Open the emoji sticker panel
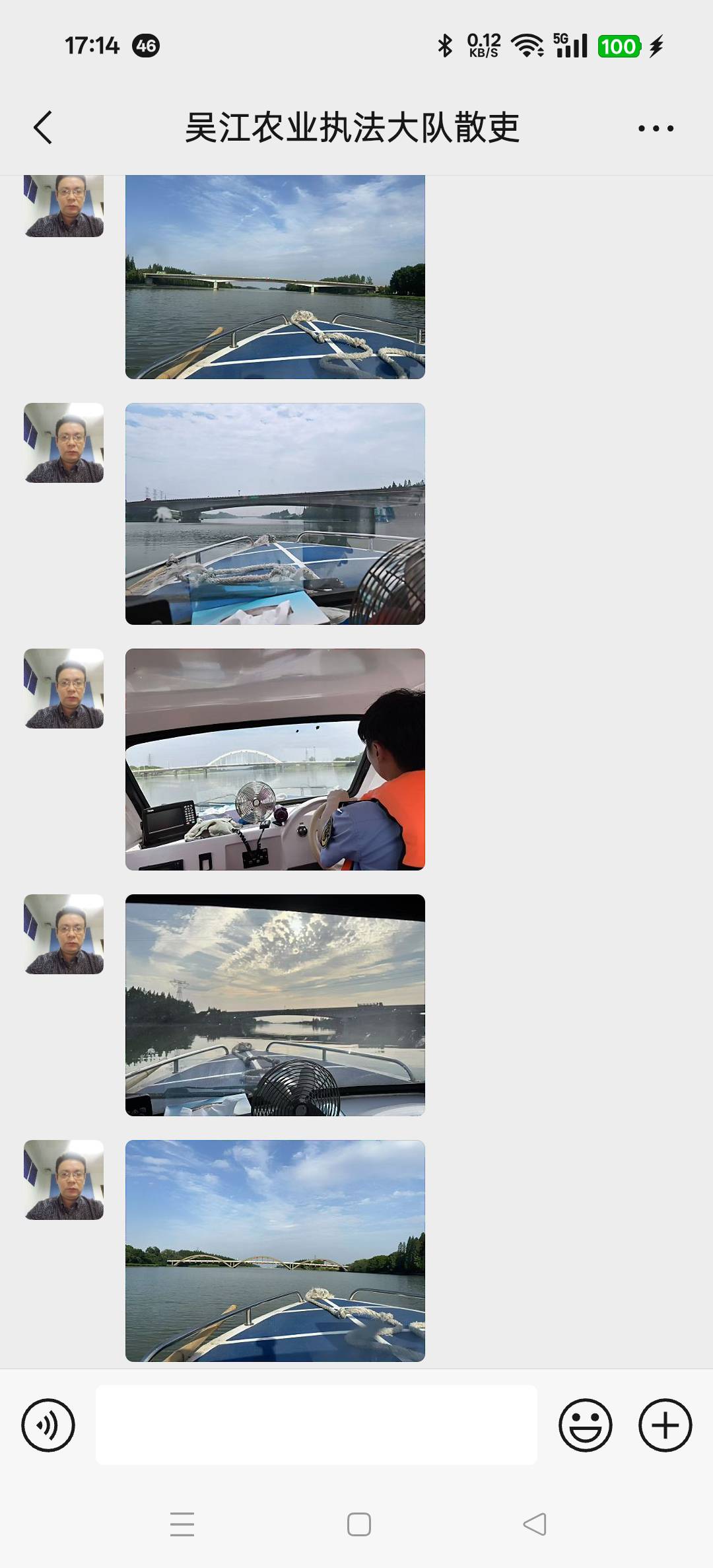Viewport: 713px width, 1568px height. 586,1425
